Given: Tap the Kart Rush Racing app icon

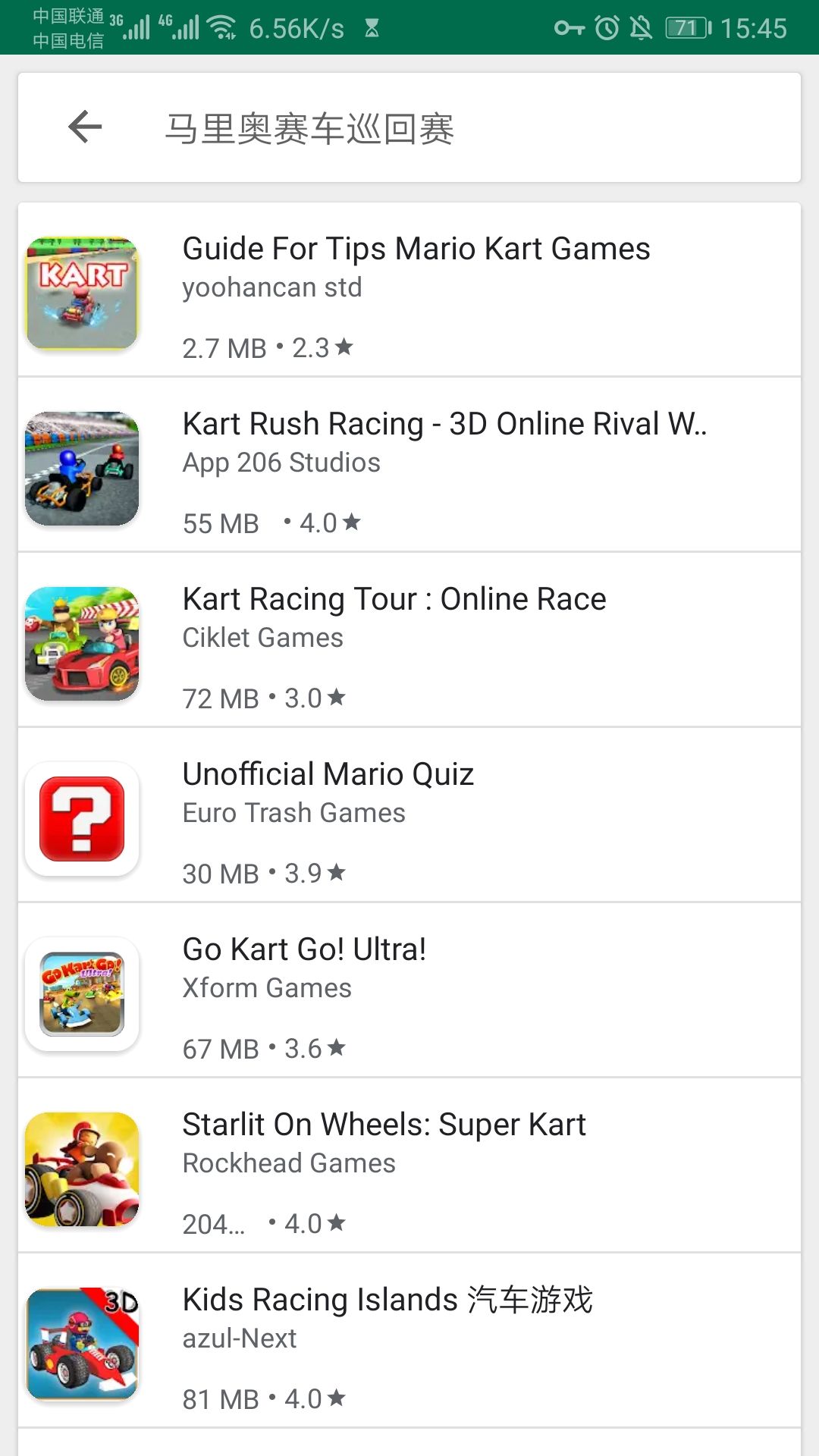Looking at the screenshot, I should click(82, 469).
